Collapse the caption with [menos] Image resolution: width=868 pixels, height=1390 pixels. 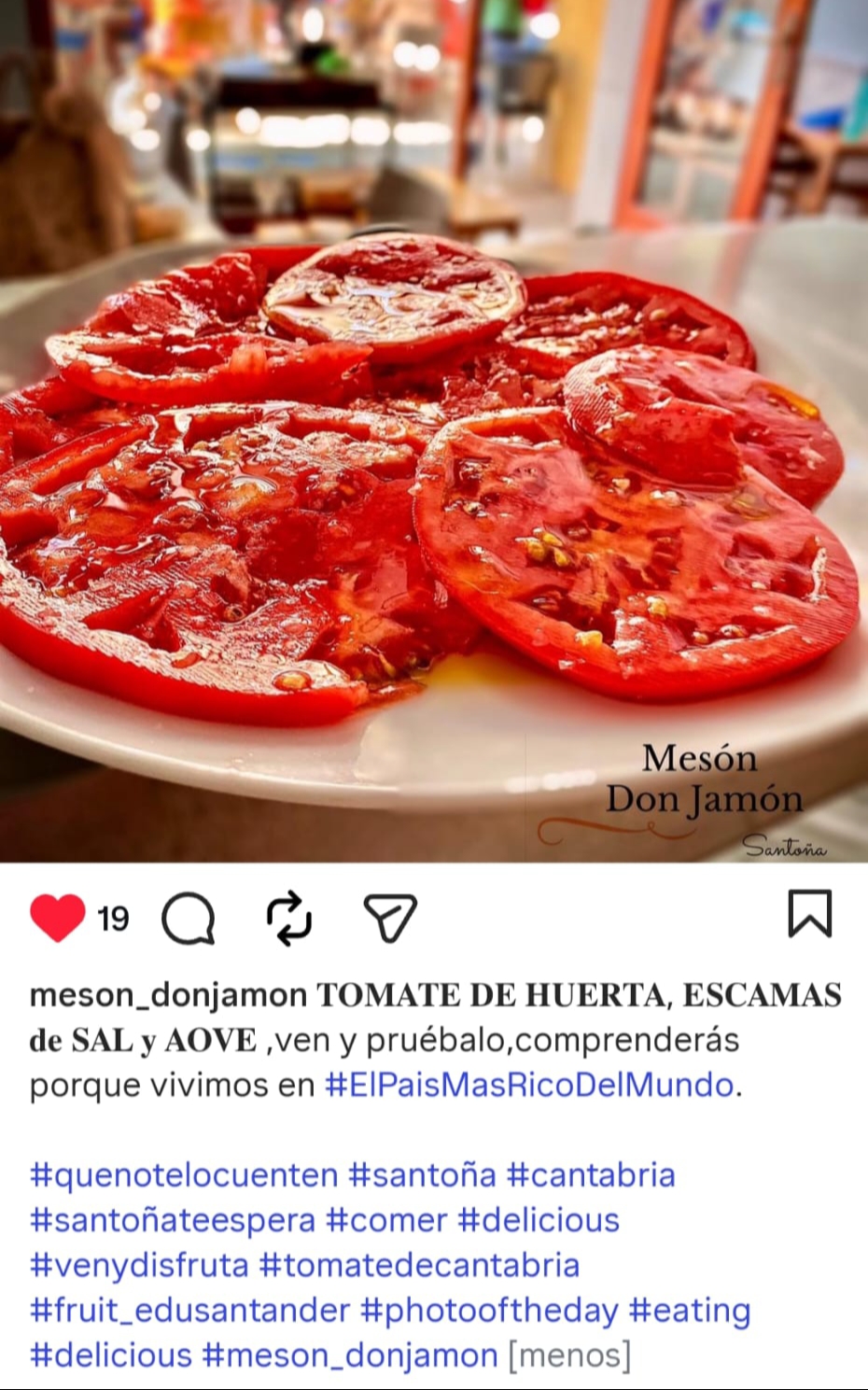pos(569,1355)
